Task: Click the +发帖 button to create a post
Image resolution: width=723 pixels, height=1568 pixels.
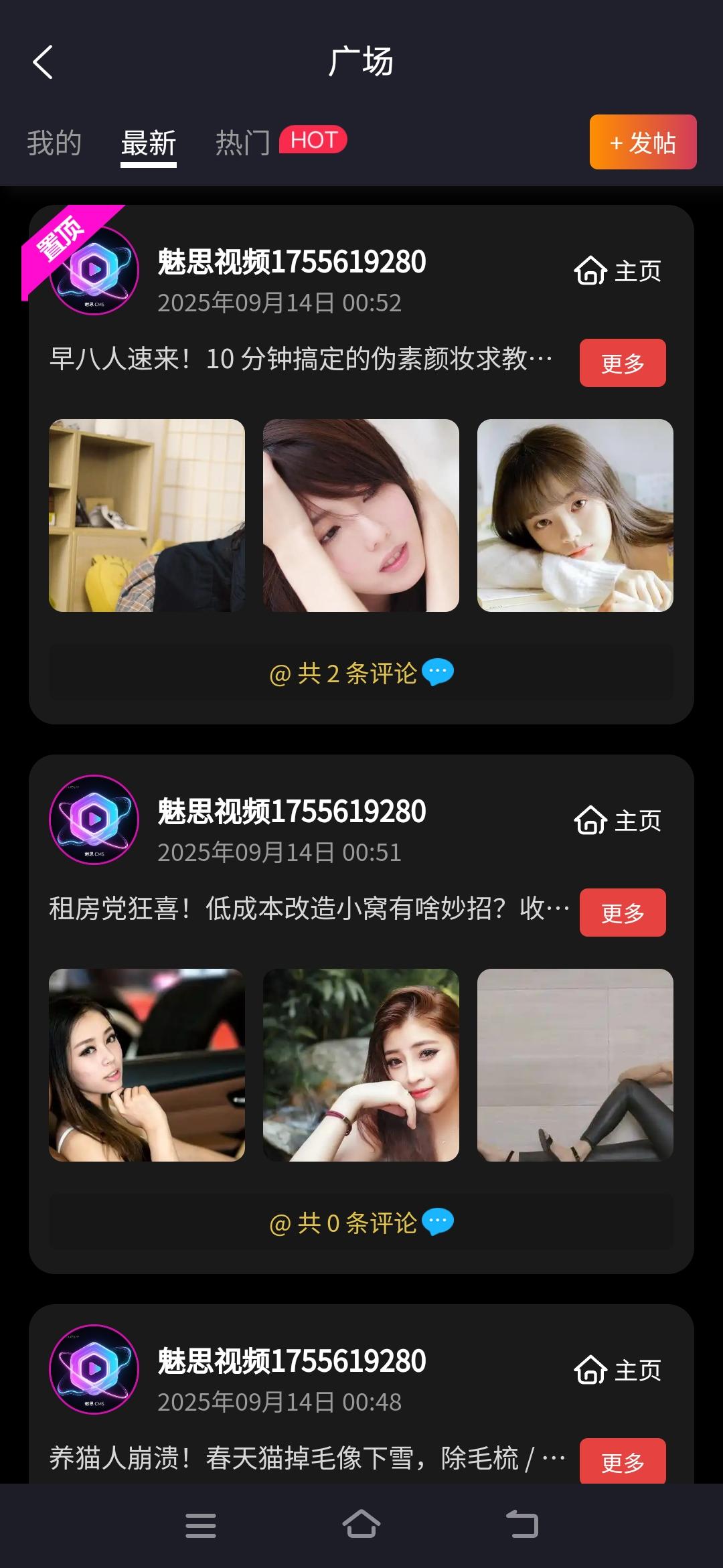Action: (x=641, y=141)
